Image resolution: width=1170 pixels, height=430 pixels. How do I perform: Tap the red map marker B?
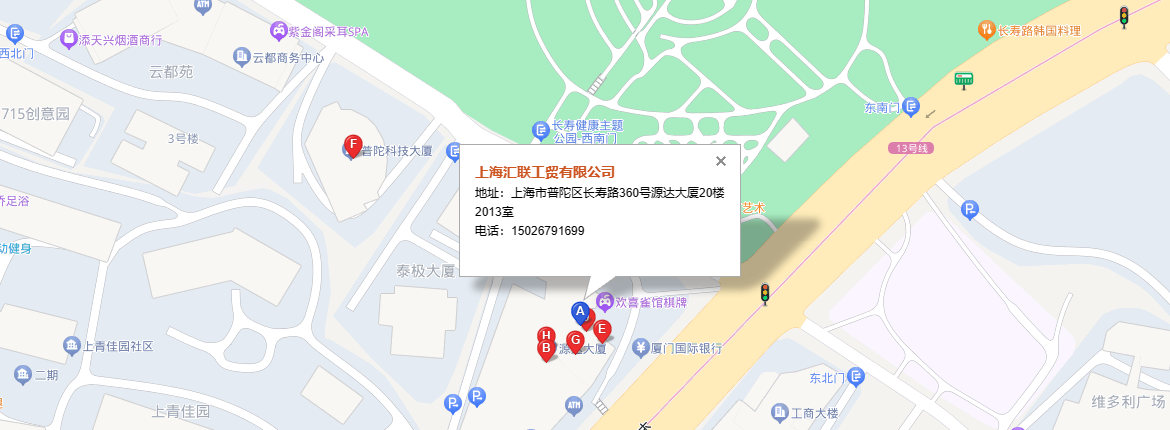[x=545, y=351]
